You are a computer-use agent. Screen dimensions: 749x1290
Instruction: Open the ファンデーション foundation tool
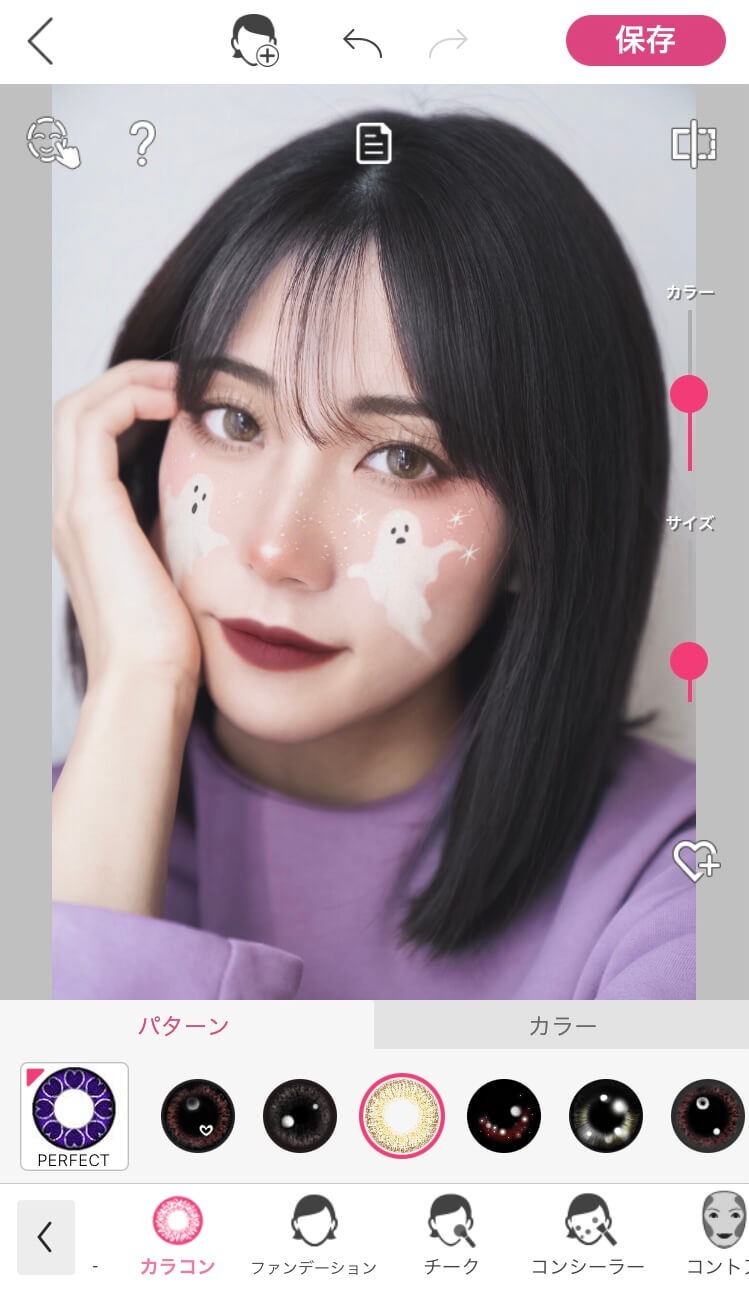(x=313, y=1237)
